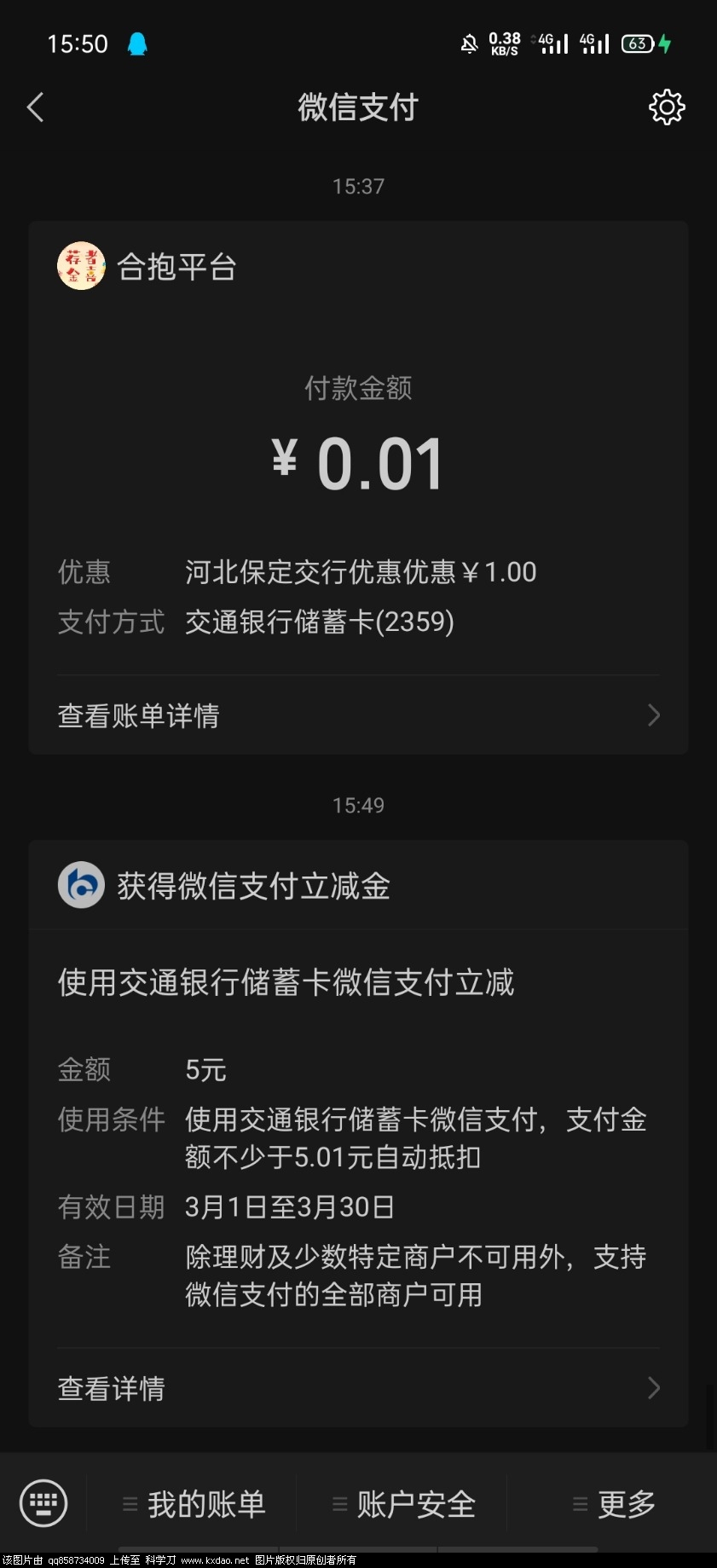Viewport: 717px width, 1568px height.
Task: Tap the battery indicator showing 63
Action: tap(637, 42)
